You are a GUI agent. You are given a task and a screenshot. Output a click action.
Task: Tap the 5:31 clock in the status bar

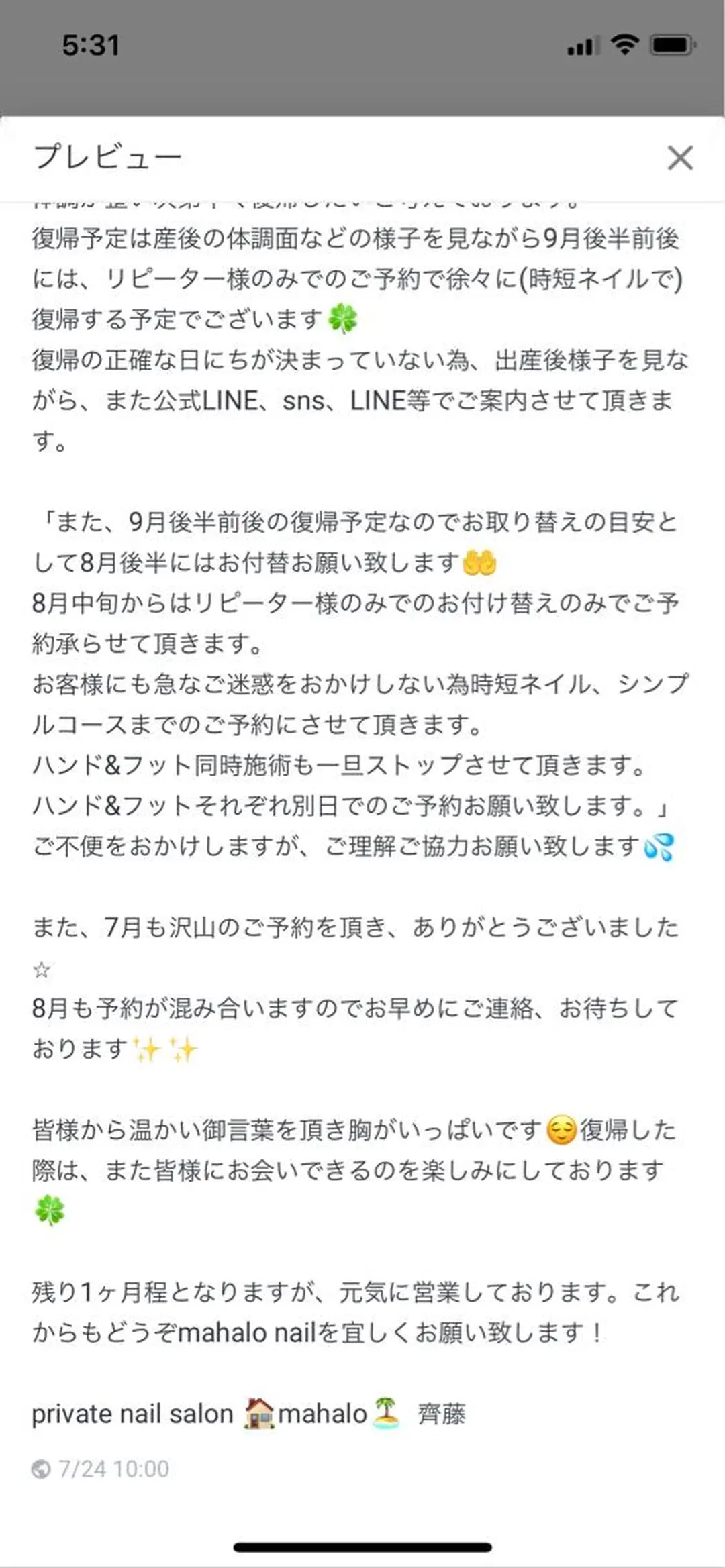pyautogui.click(x=91, y=46)
